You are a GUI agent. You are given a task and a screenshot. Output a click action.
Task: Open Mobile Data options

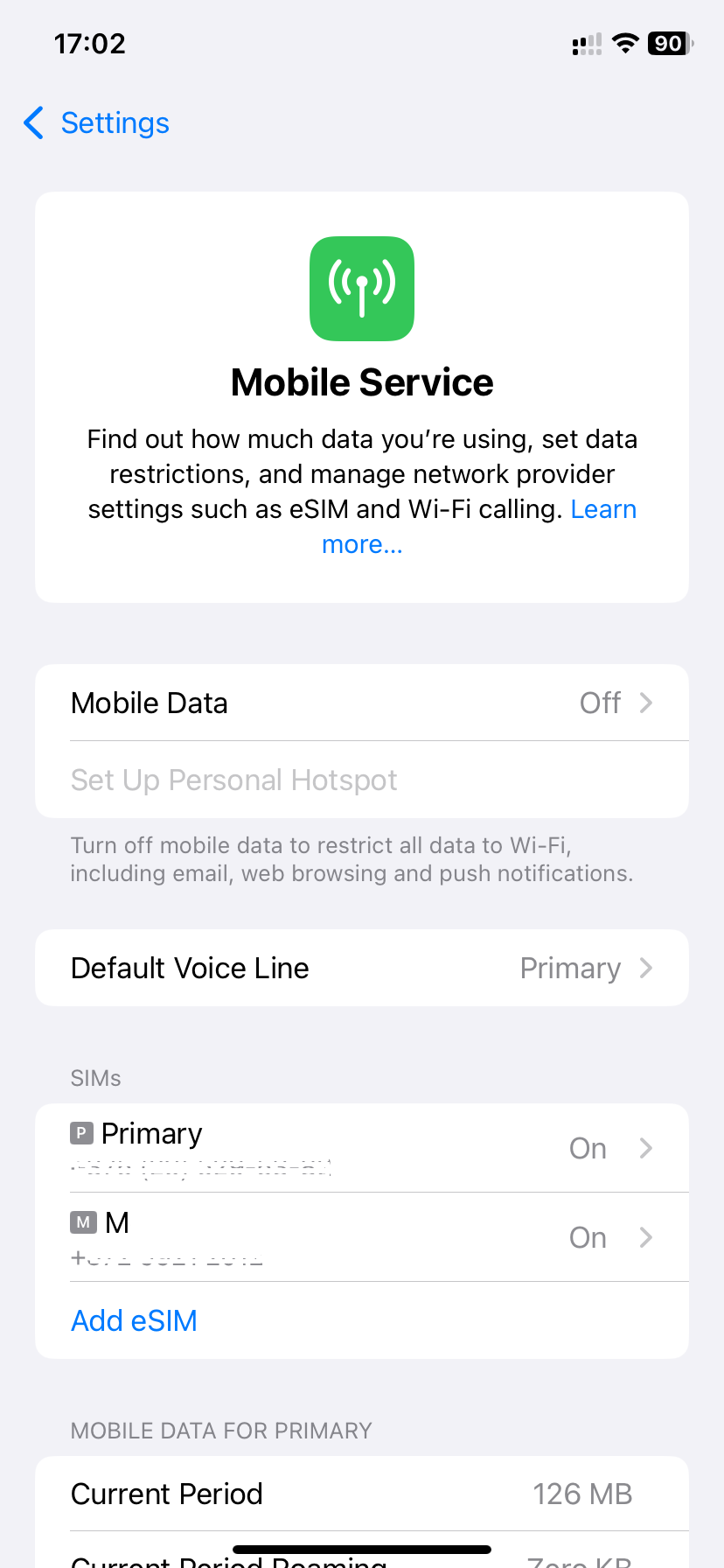[x=361, y=703]
